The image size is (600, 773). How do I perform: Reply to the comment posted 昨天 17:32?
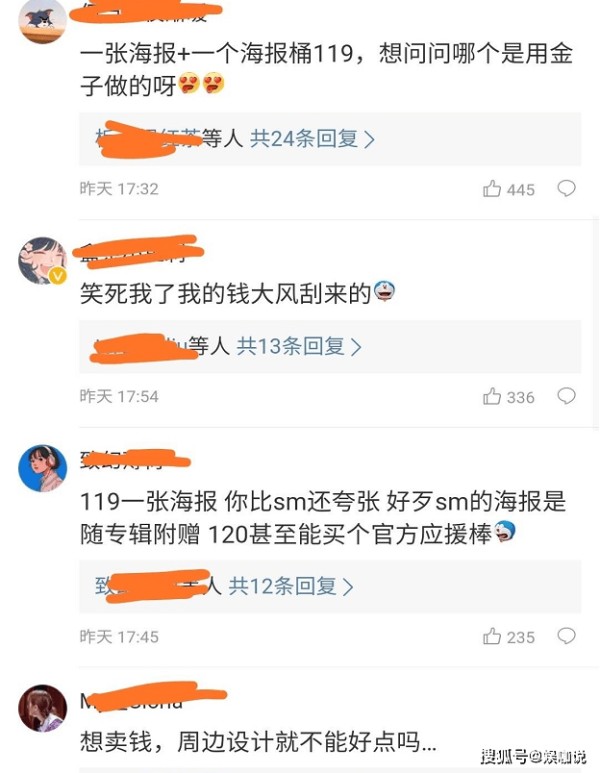(566, 189)
